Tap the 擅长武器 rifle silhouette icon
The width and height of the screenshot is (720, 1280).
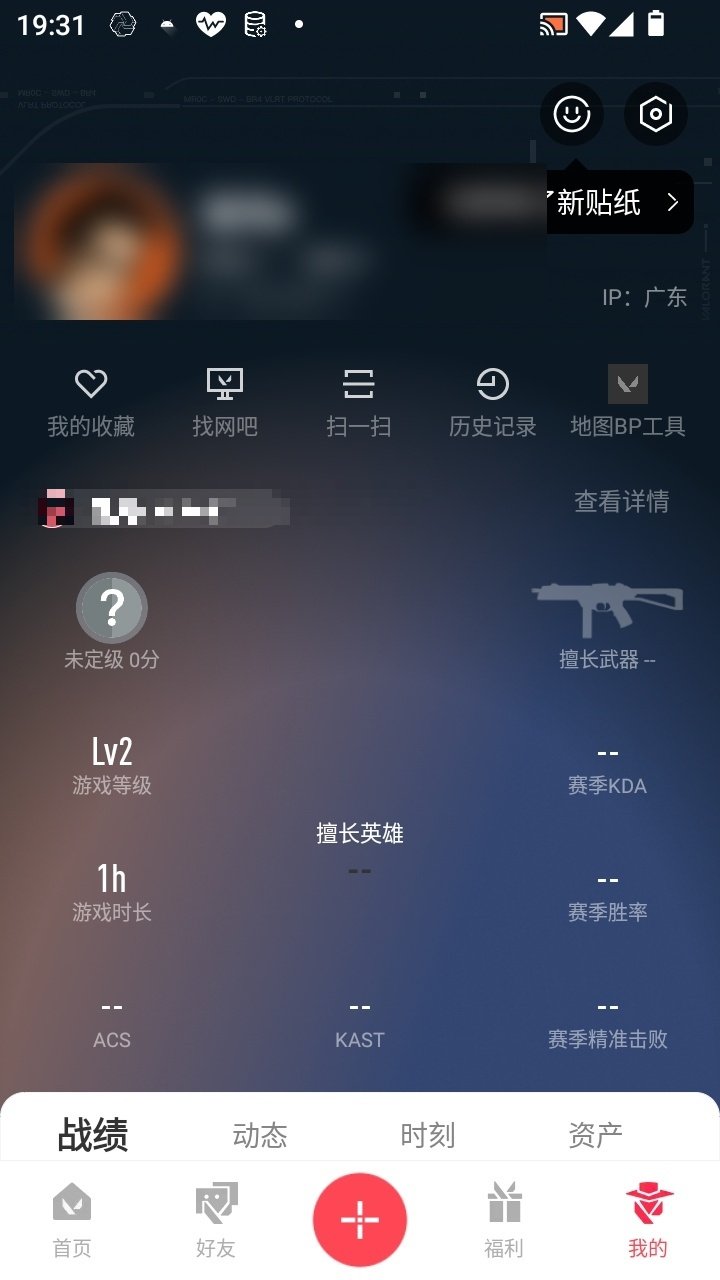[x=608, y=604]
